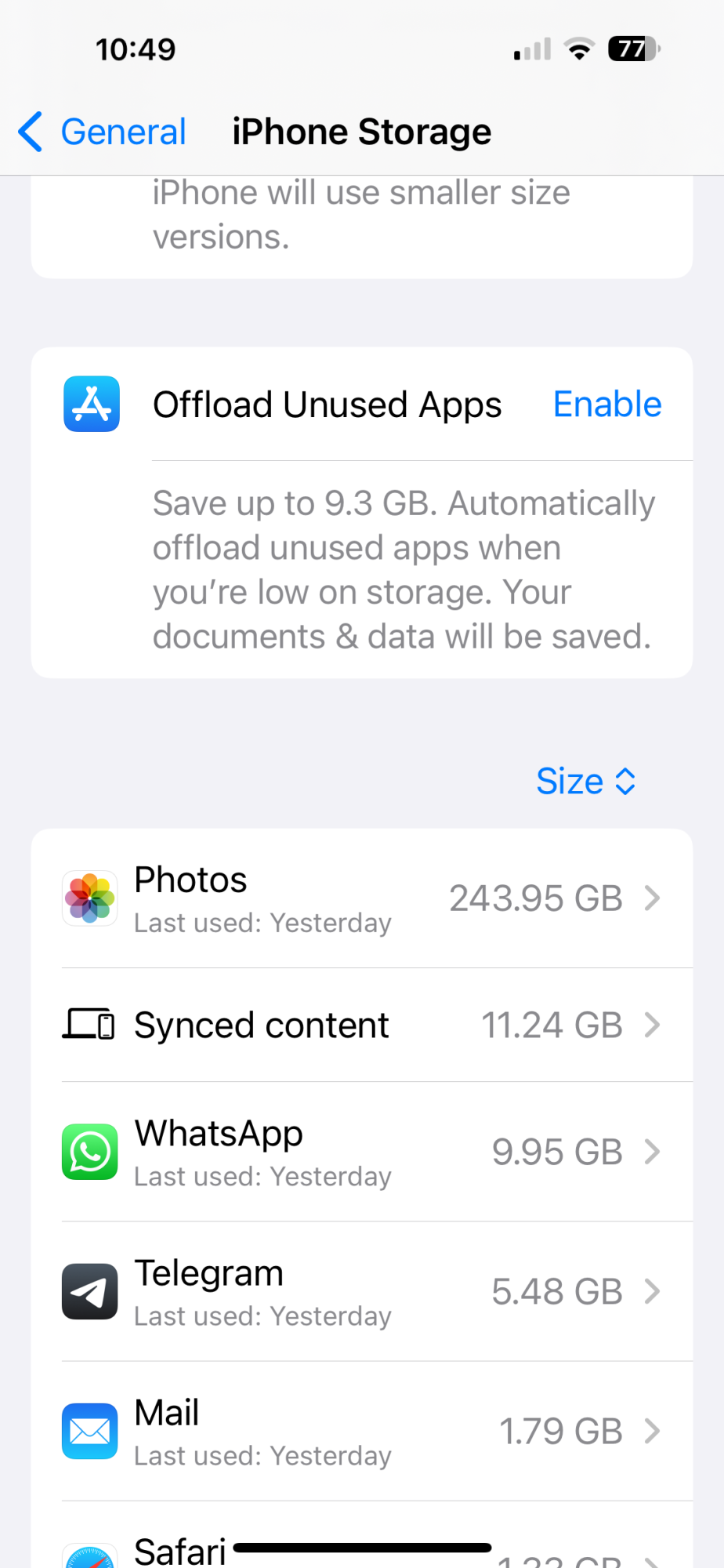Enable Offload Unused Apps
Screen dimensions: 724x1568
click(x=606, y=405)
